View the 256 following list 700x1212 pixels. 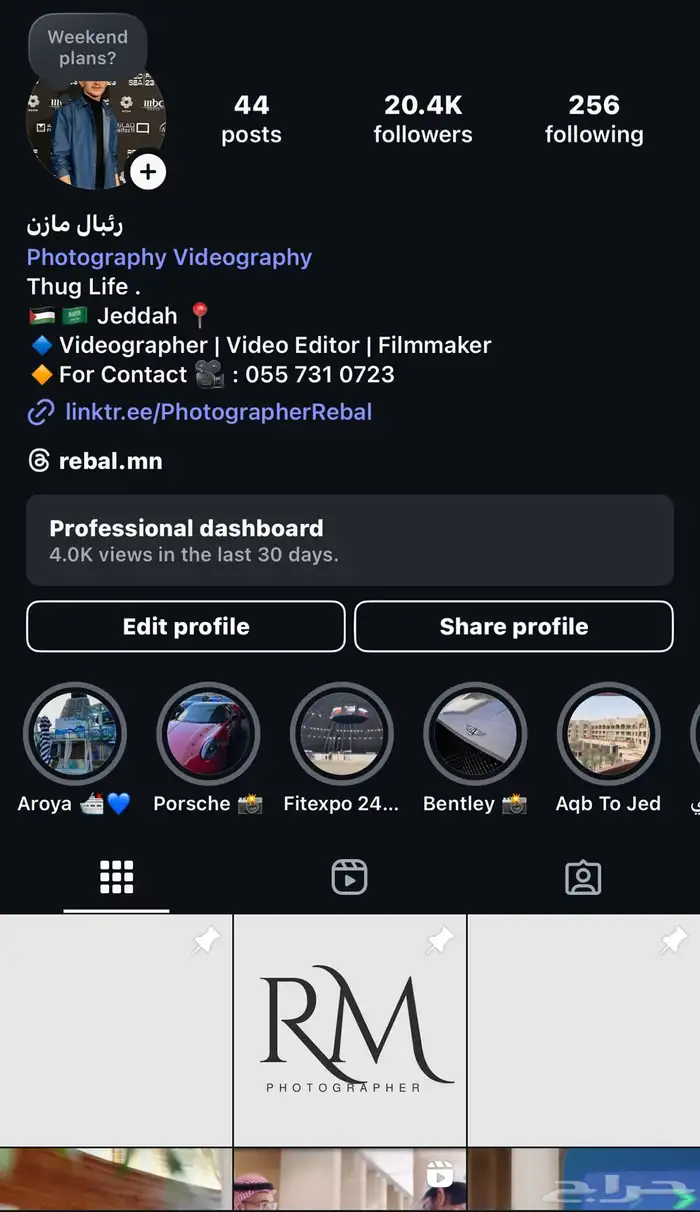pyautogui.click(x=594, y=119)
